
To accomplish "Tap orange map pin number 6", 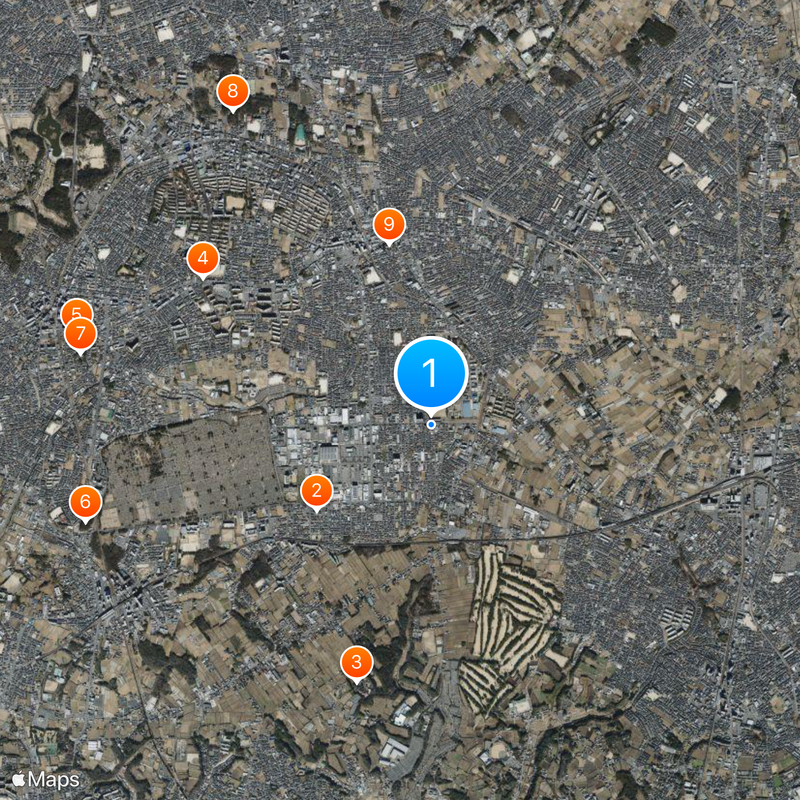I will [85, 502].
